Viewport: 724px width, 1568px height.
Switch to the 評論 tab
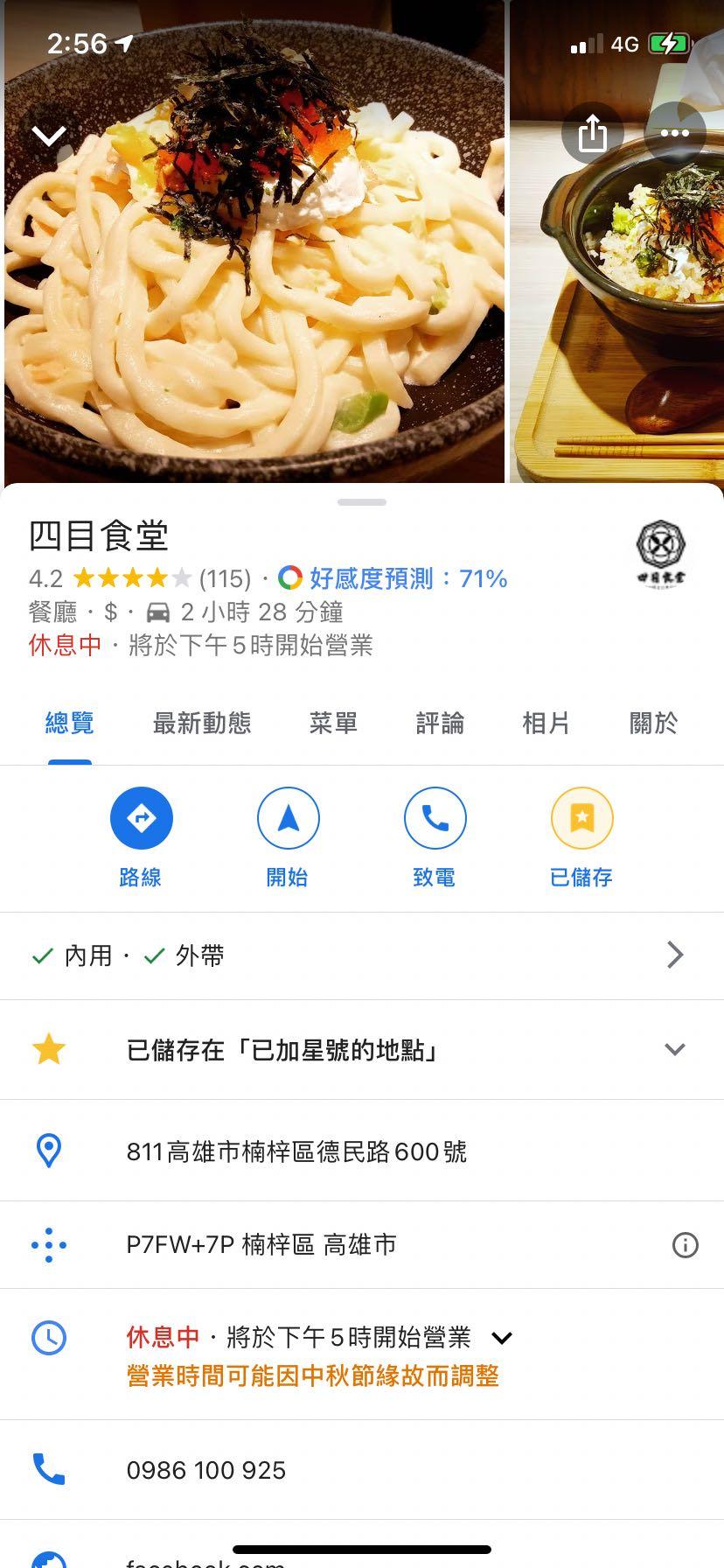(440, 724)
